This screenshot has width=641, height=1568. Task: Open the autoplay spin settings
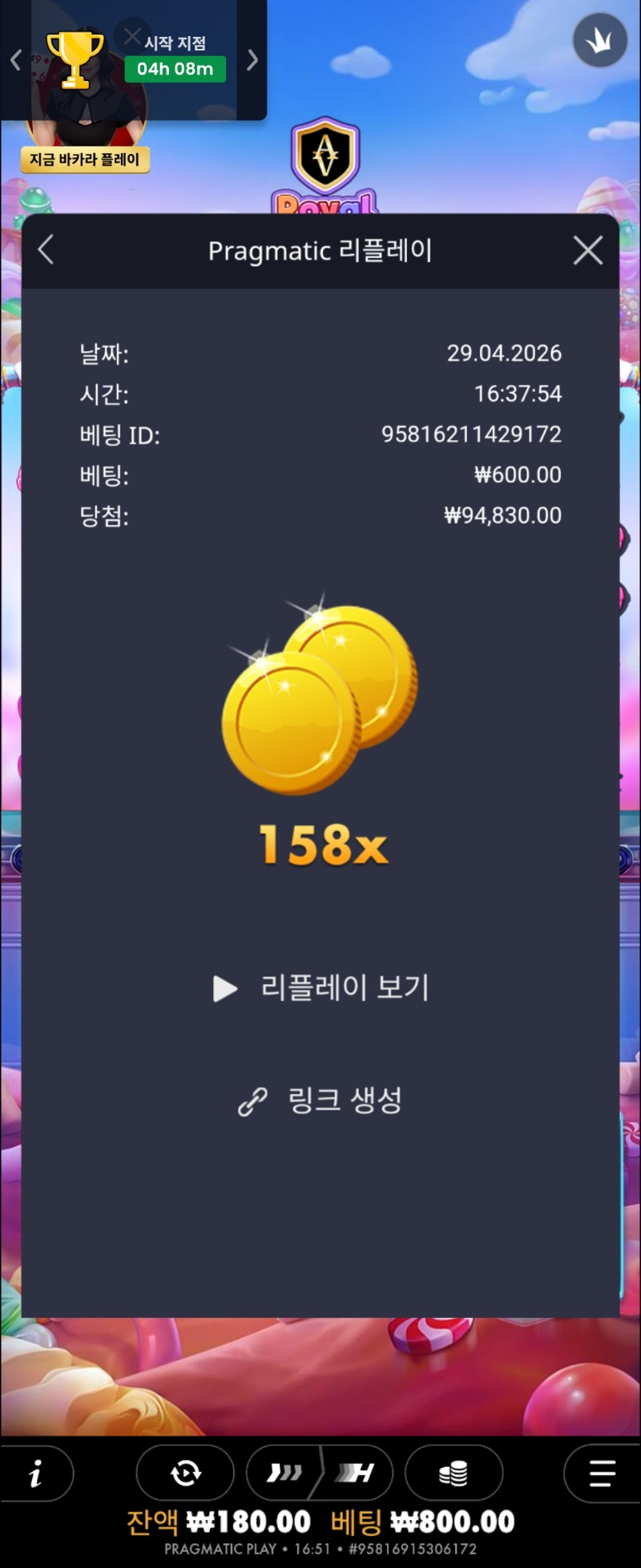tap(185, 1473)
